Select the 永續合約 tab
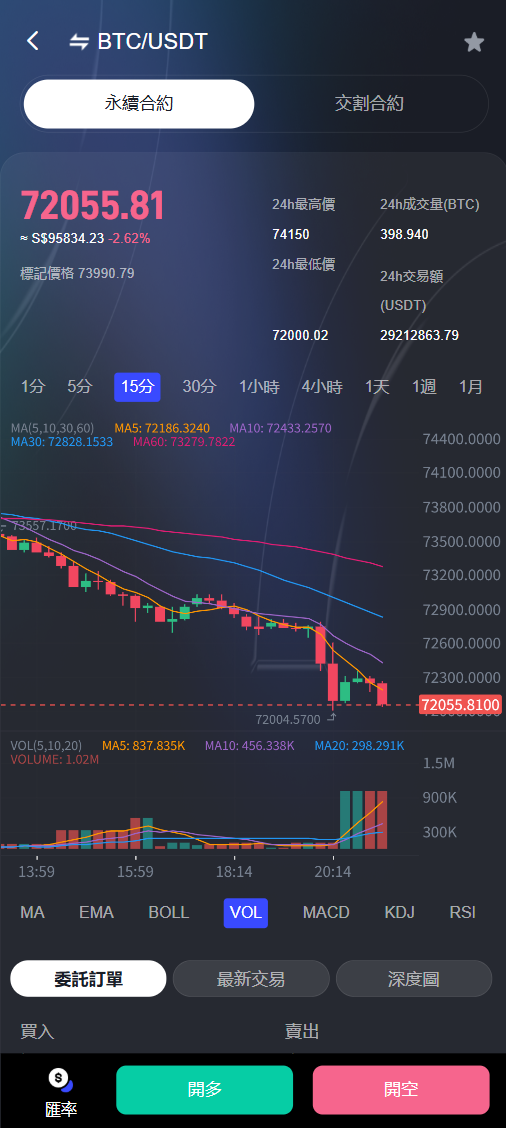The image size is (506, 1128). [x=139, y=104]
